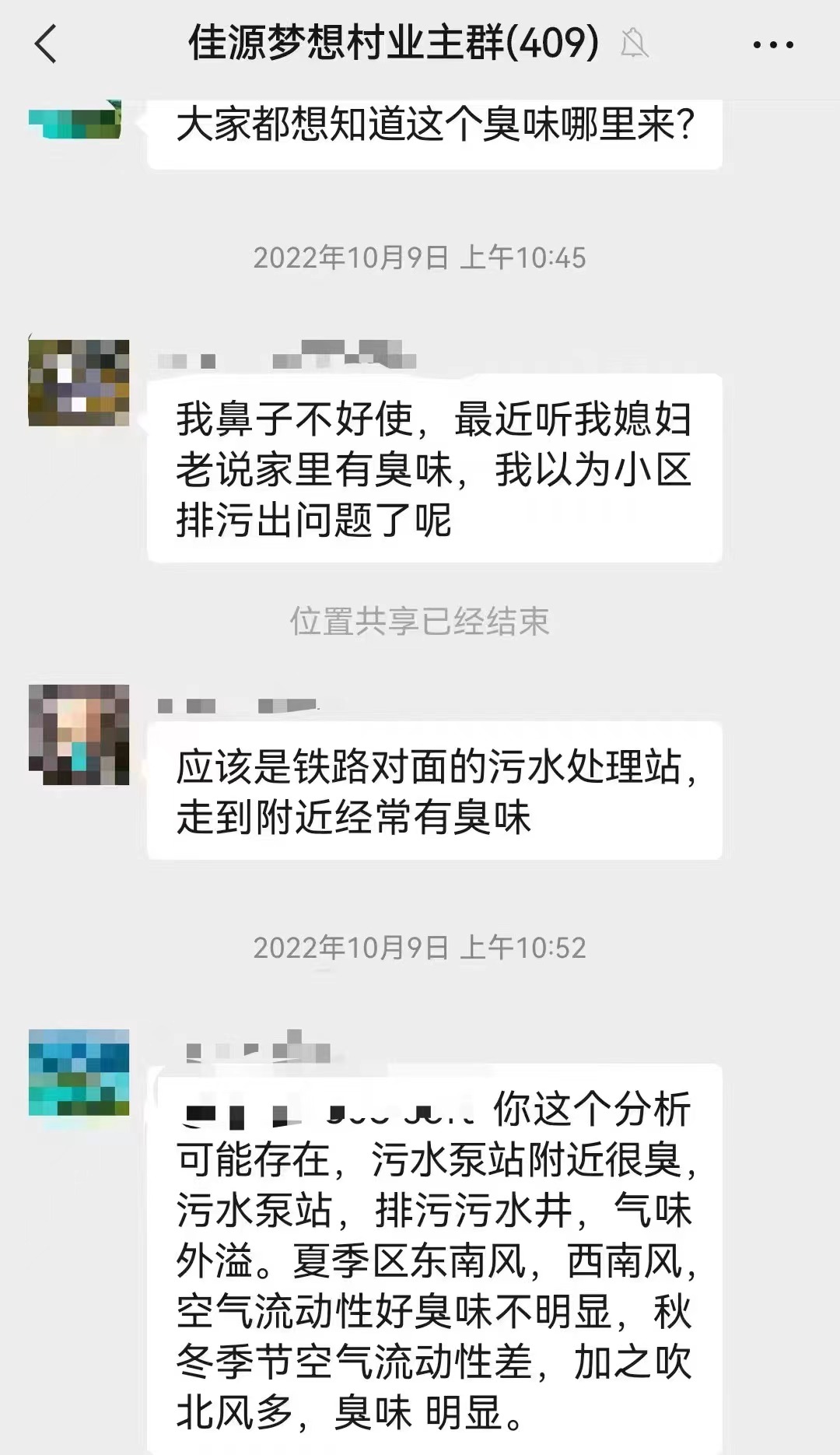Go back from the 佳源梦想村业主群 chat

pyautogui.click(x=47, y=44)
